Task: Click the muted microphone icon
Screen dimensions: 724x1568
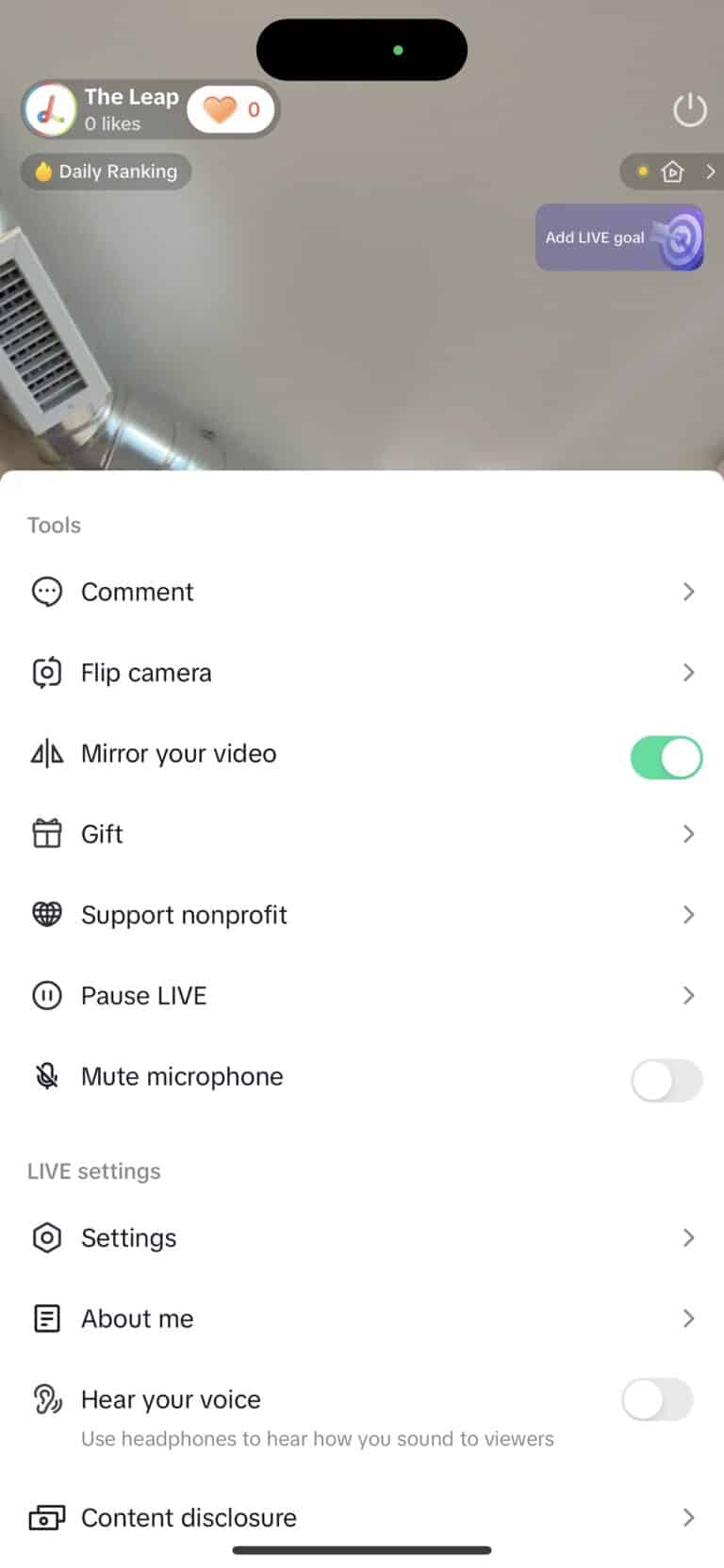Action: tap(46, 1075)
